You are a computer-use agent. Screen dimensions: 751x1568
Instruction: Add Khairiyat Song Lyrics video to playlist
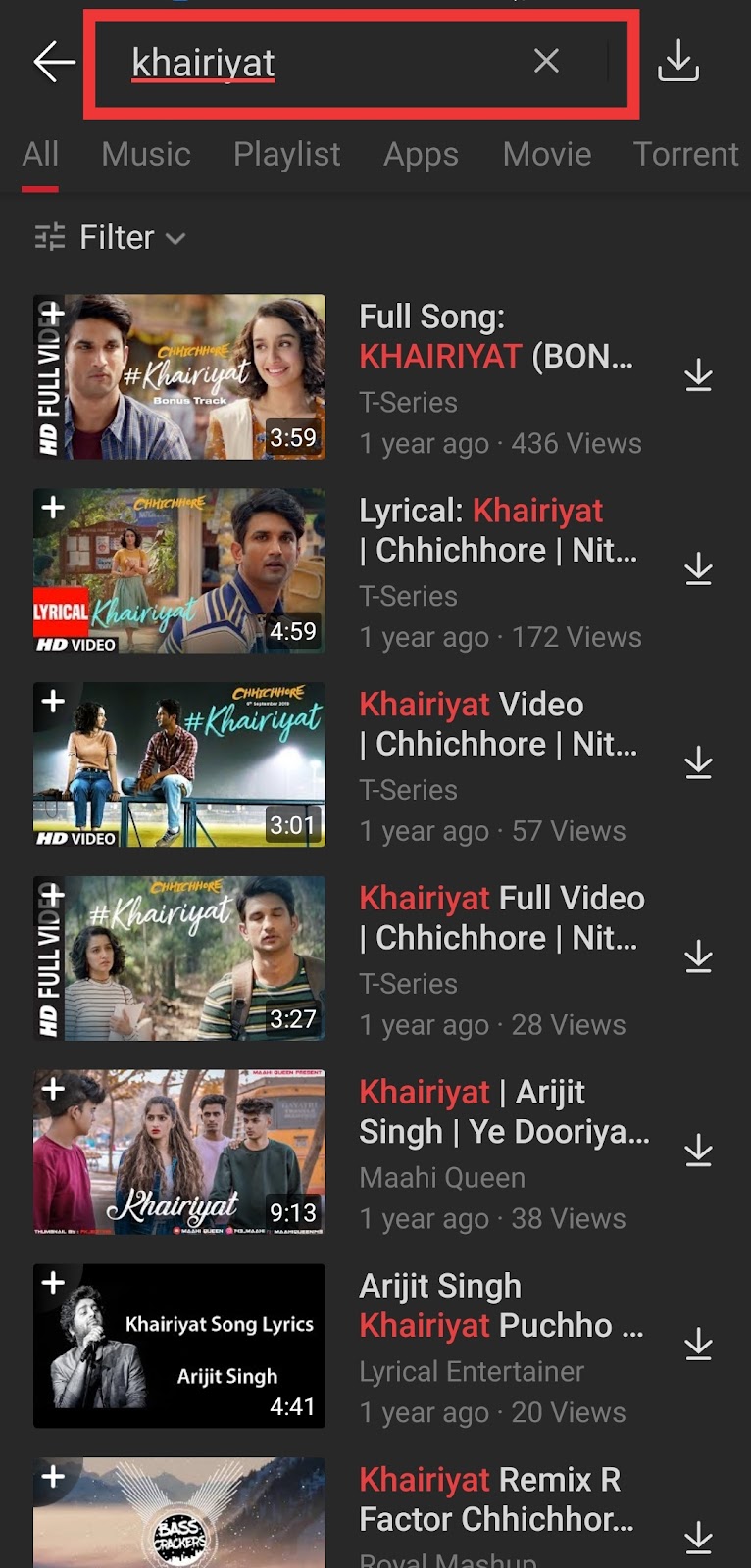[x=53, y=1283]
